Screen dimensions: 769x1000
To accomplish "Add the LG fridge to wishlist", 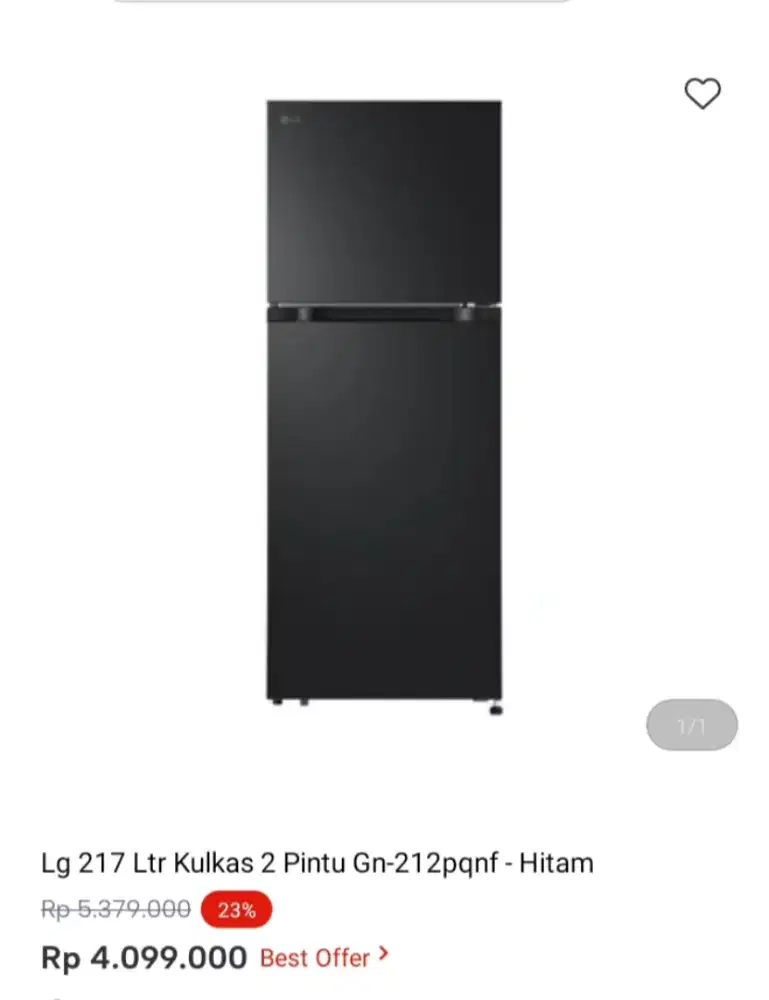I will 702,94.
